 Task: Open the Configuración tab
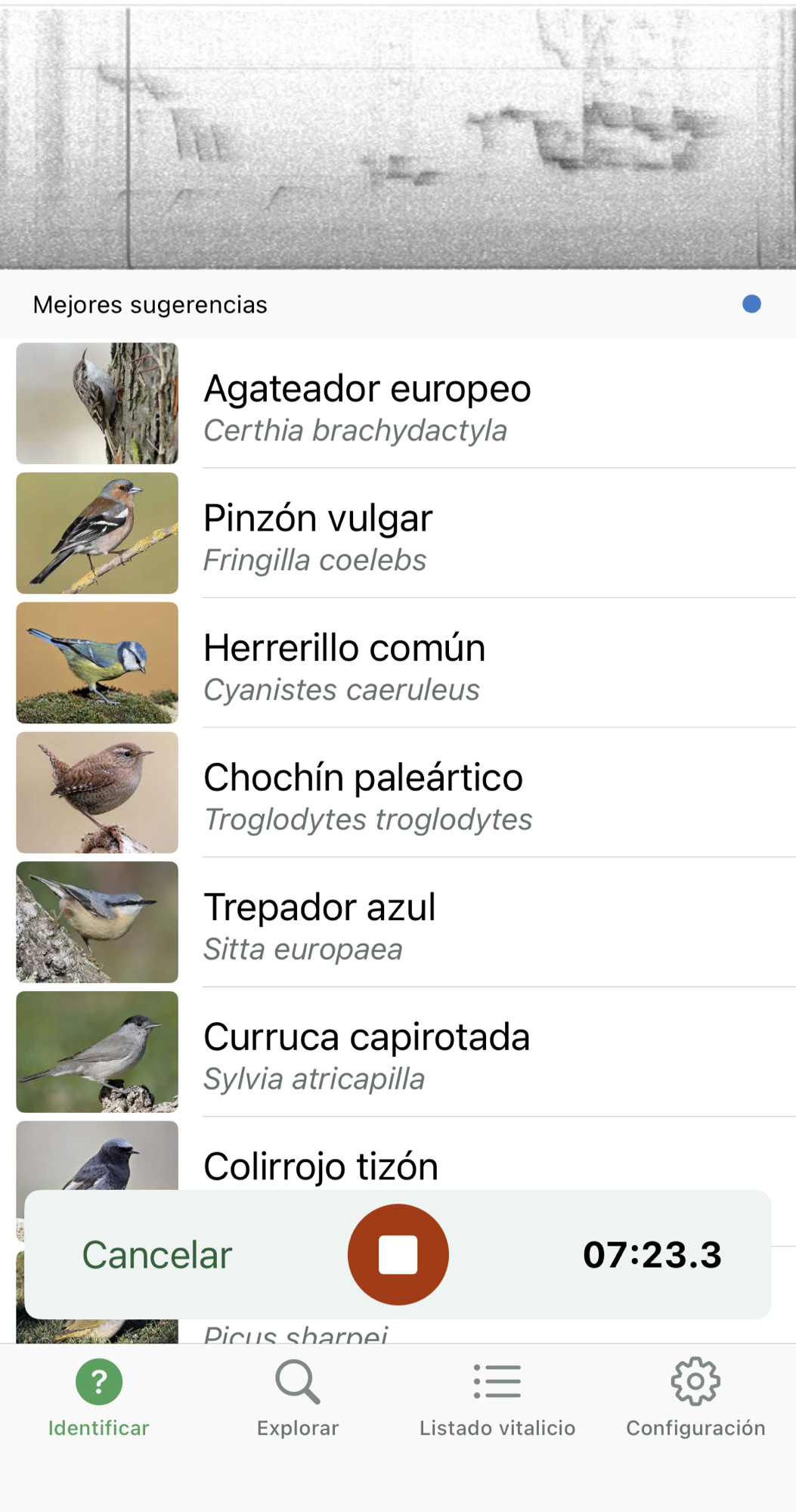pyautogui.click(x=695, y=1399)
